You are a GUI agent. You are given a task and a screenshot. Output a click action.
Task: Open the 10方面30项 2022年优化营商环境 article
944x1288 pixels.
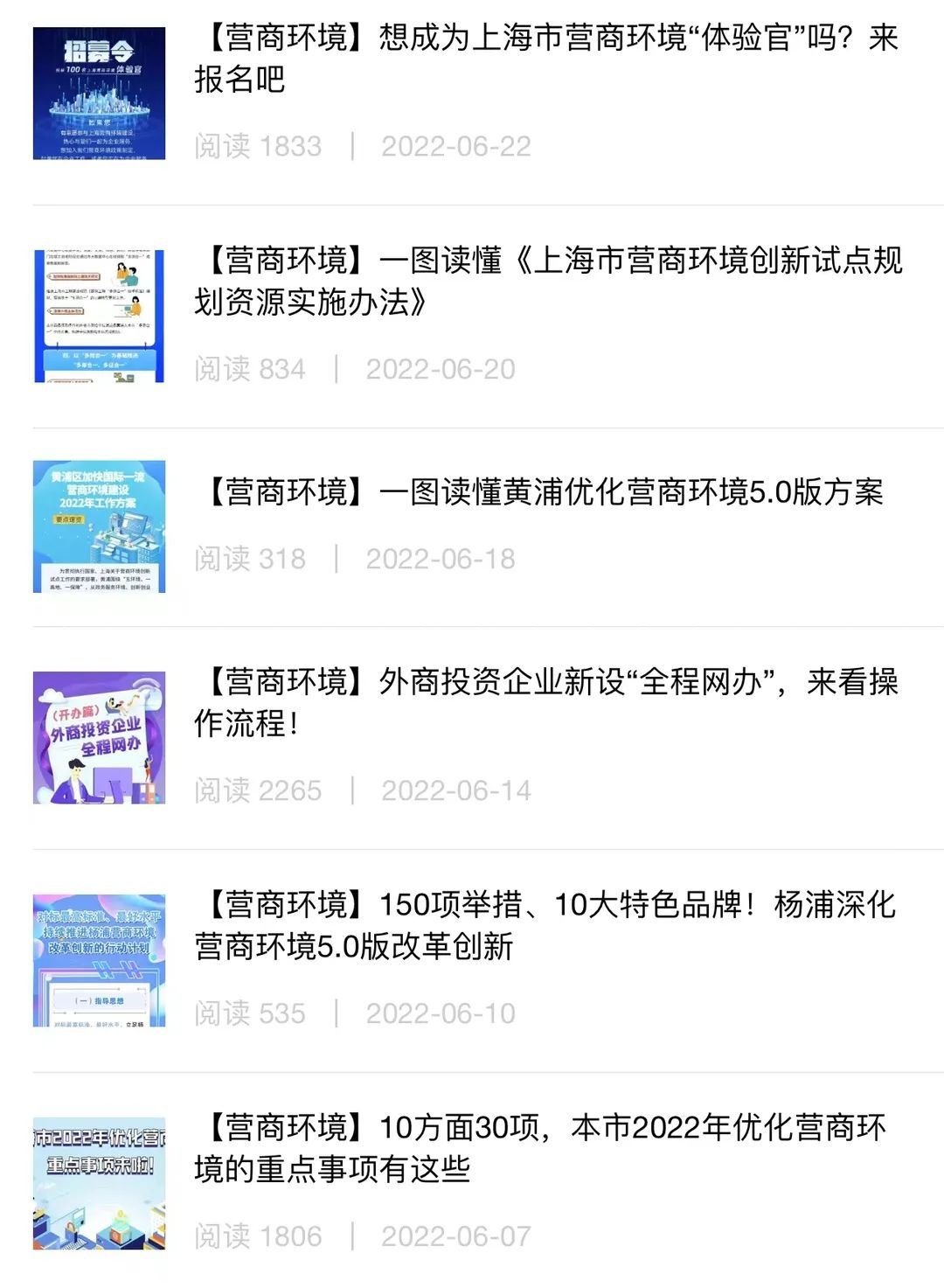[x=540, y=1147]
